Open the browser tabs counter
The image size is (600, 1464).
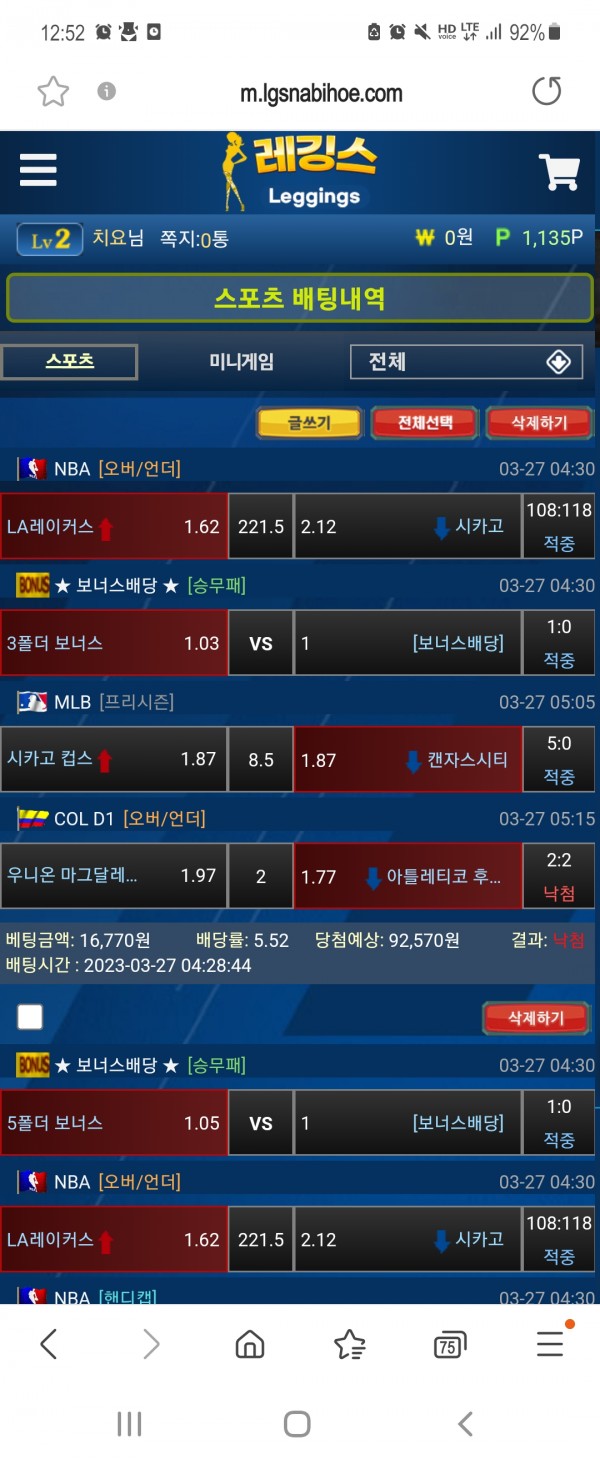(x=449, y=1346)
